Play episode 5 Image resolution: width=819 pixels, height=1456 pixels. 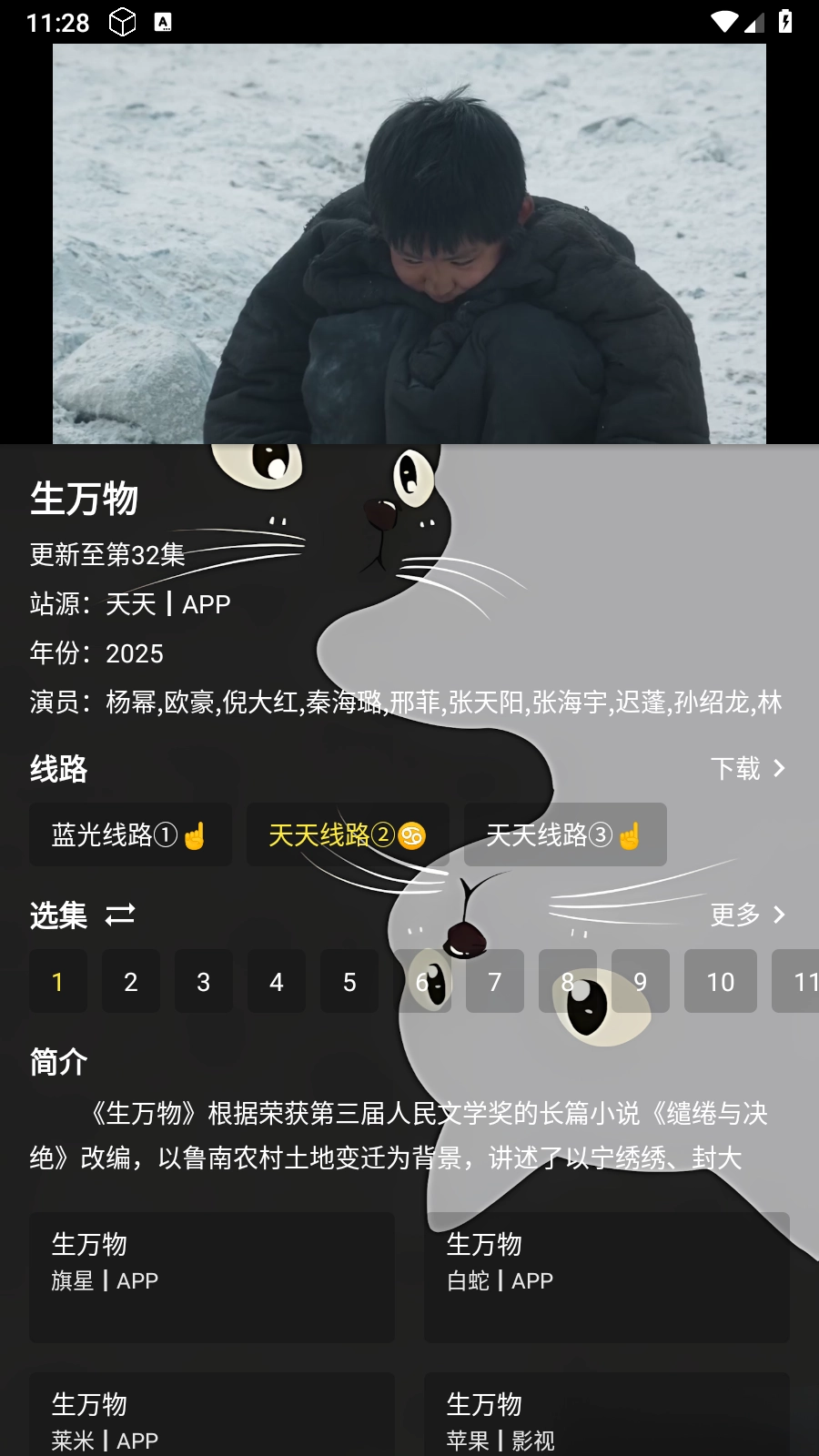click(349, 981)
